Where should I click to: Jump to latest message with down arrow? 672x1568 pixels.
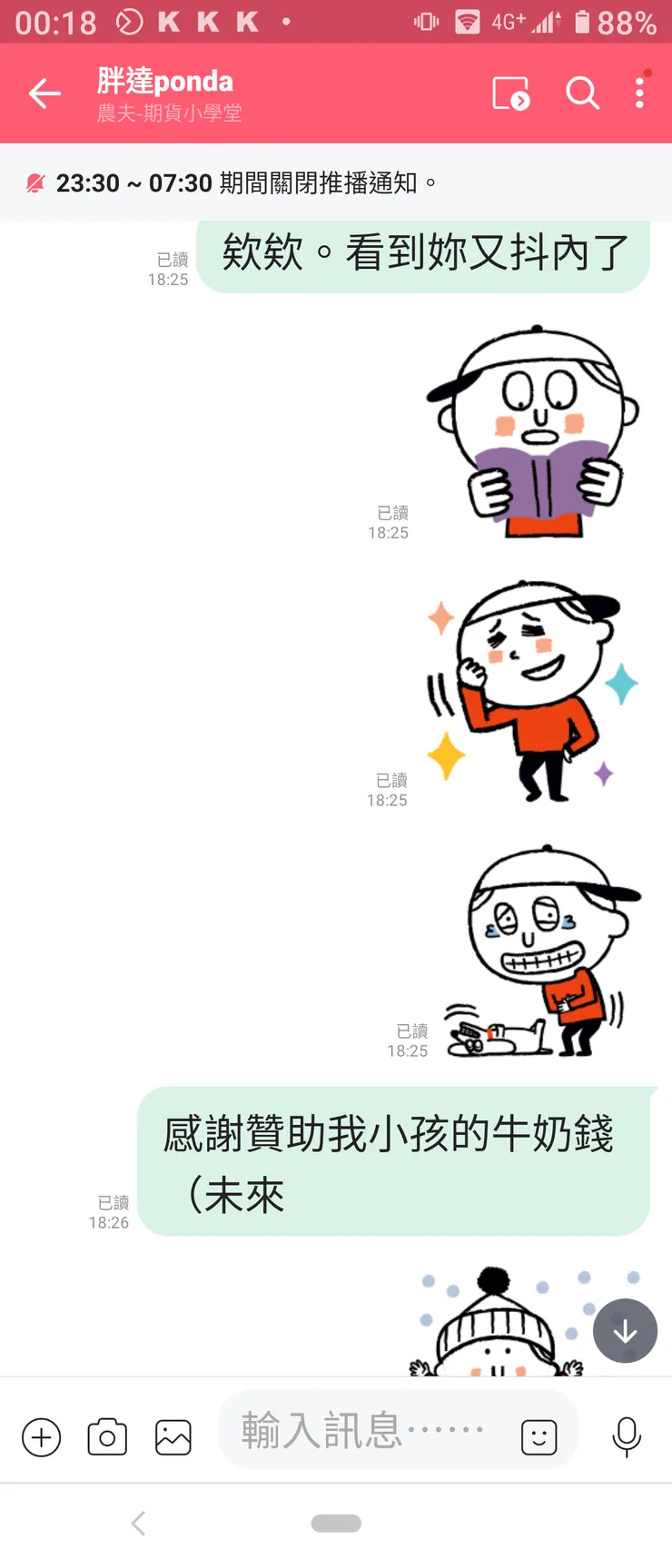(625, 1331)
